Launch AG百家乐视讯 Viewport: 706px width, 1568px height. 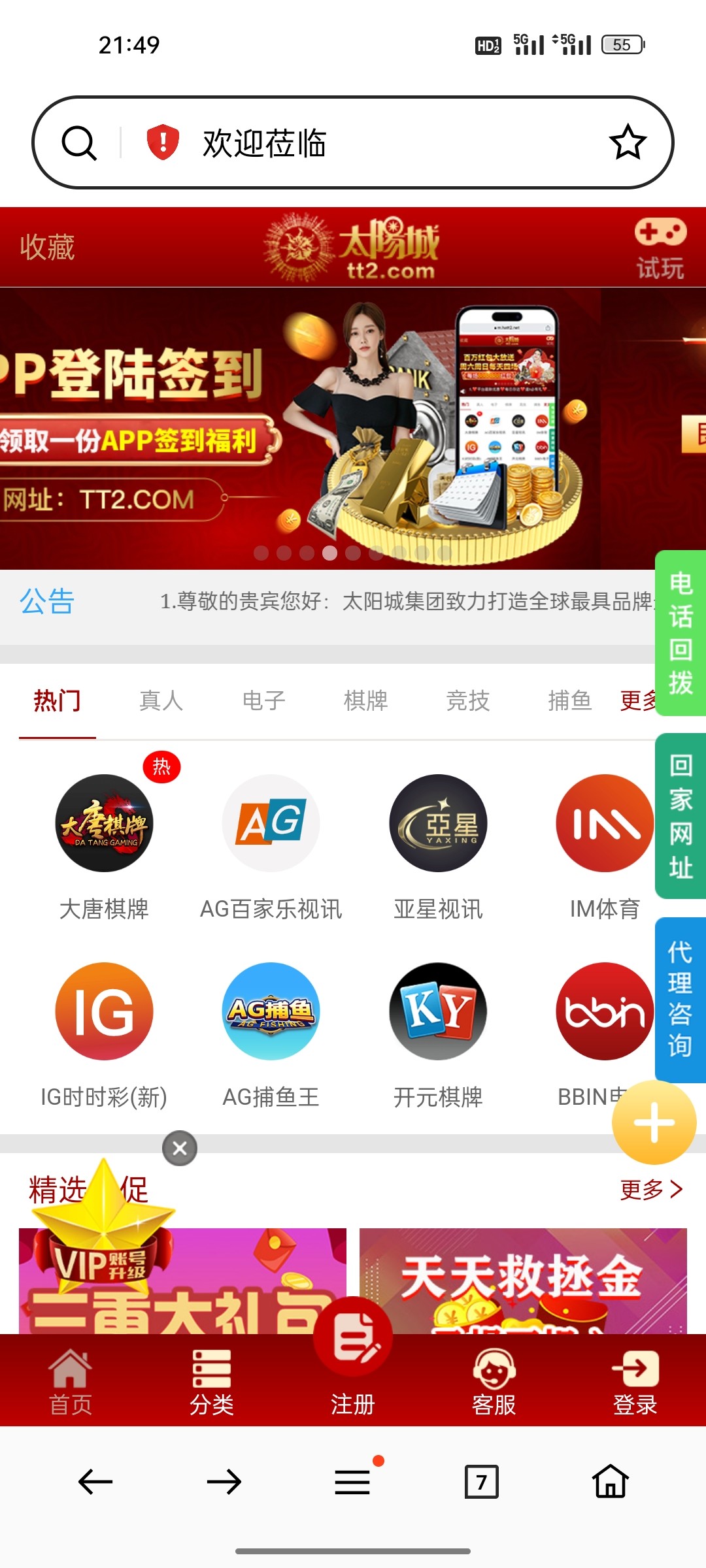pos(271,823)
